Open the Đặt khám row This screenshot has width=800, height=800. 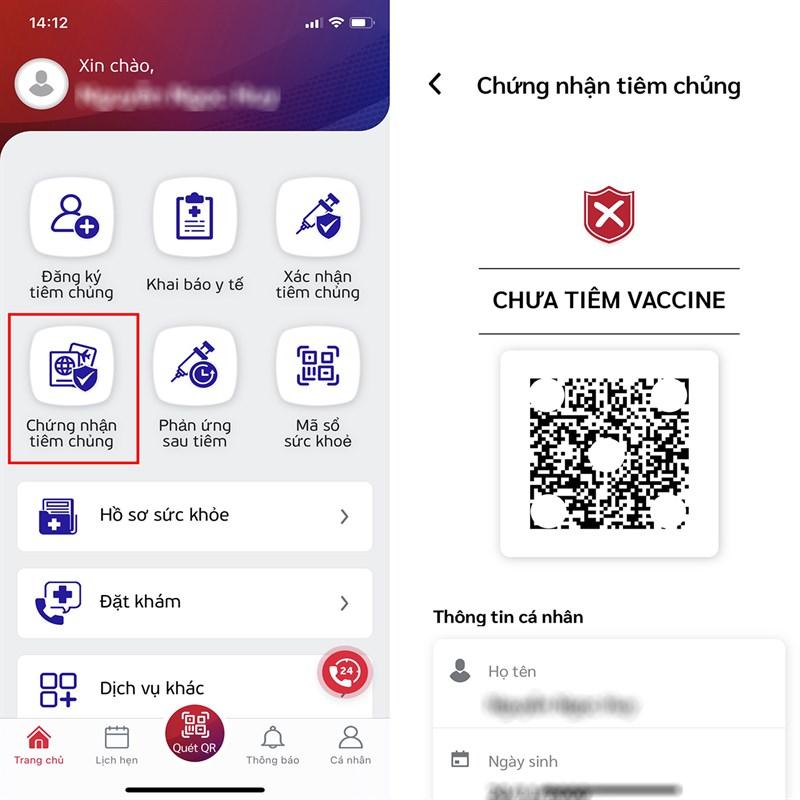point(195,602)
